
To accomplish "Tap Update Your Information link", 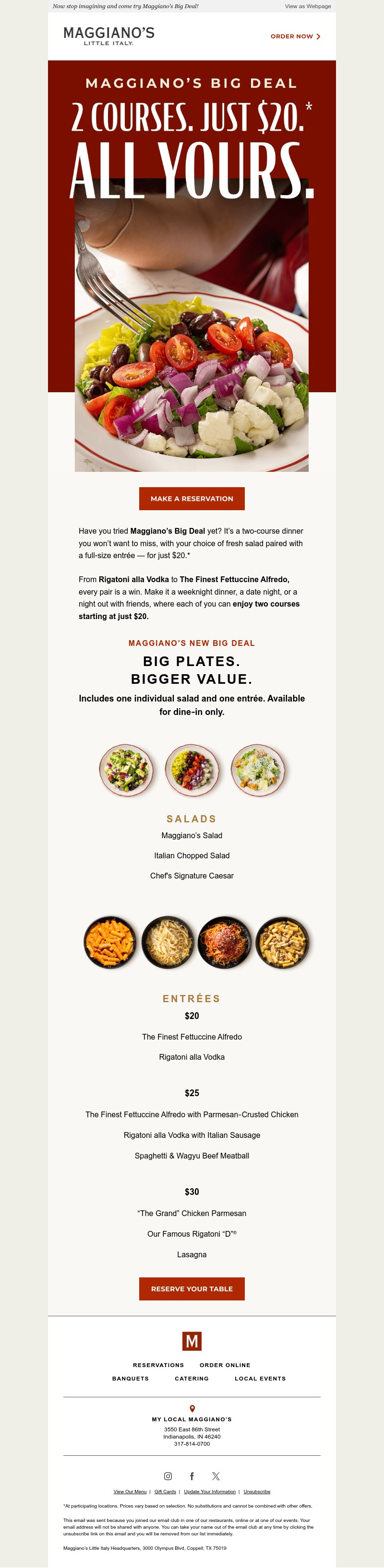I will coord(210,1491).
